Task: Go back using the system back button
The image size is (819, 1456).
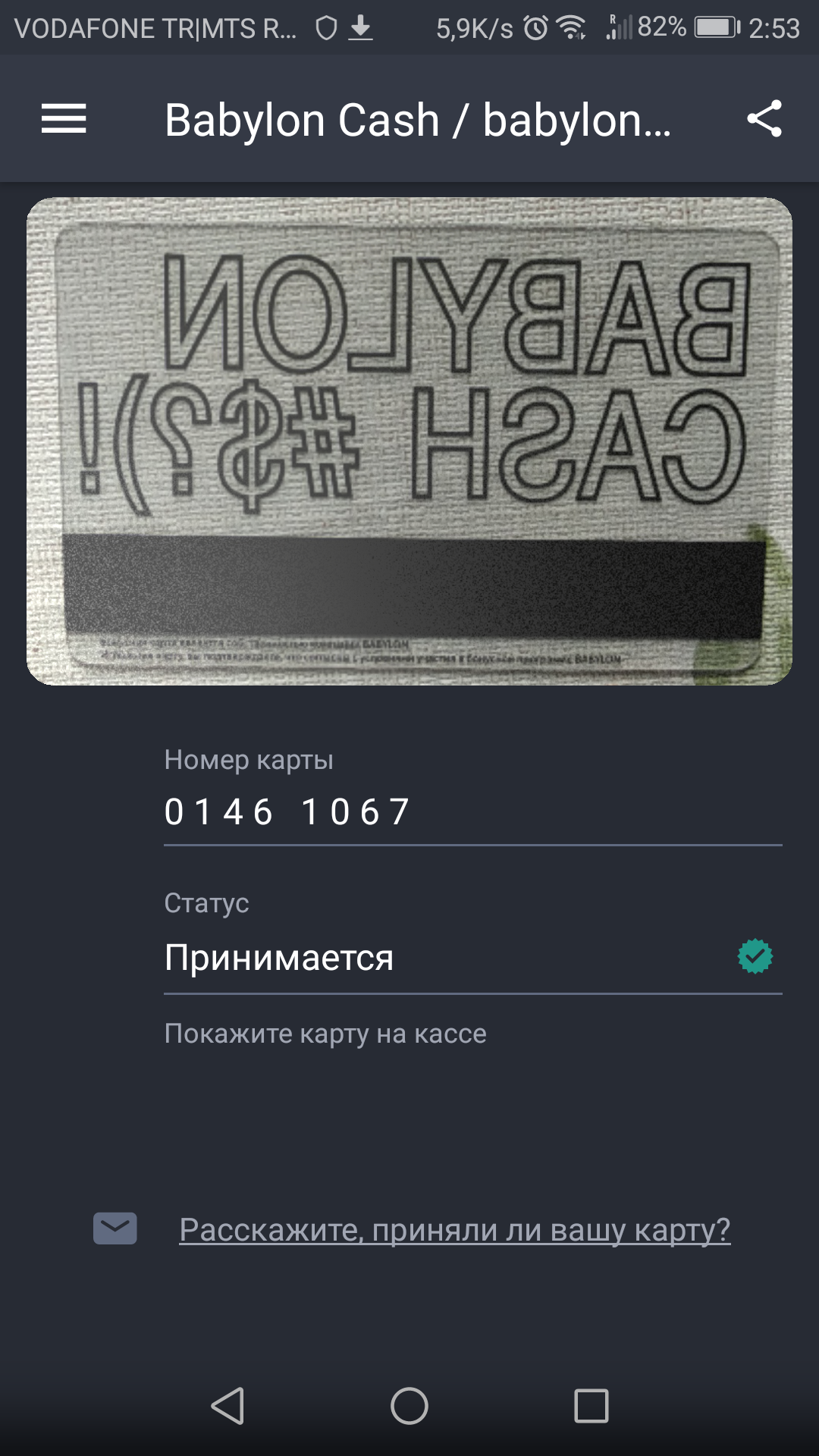Action: (227, 1406)
